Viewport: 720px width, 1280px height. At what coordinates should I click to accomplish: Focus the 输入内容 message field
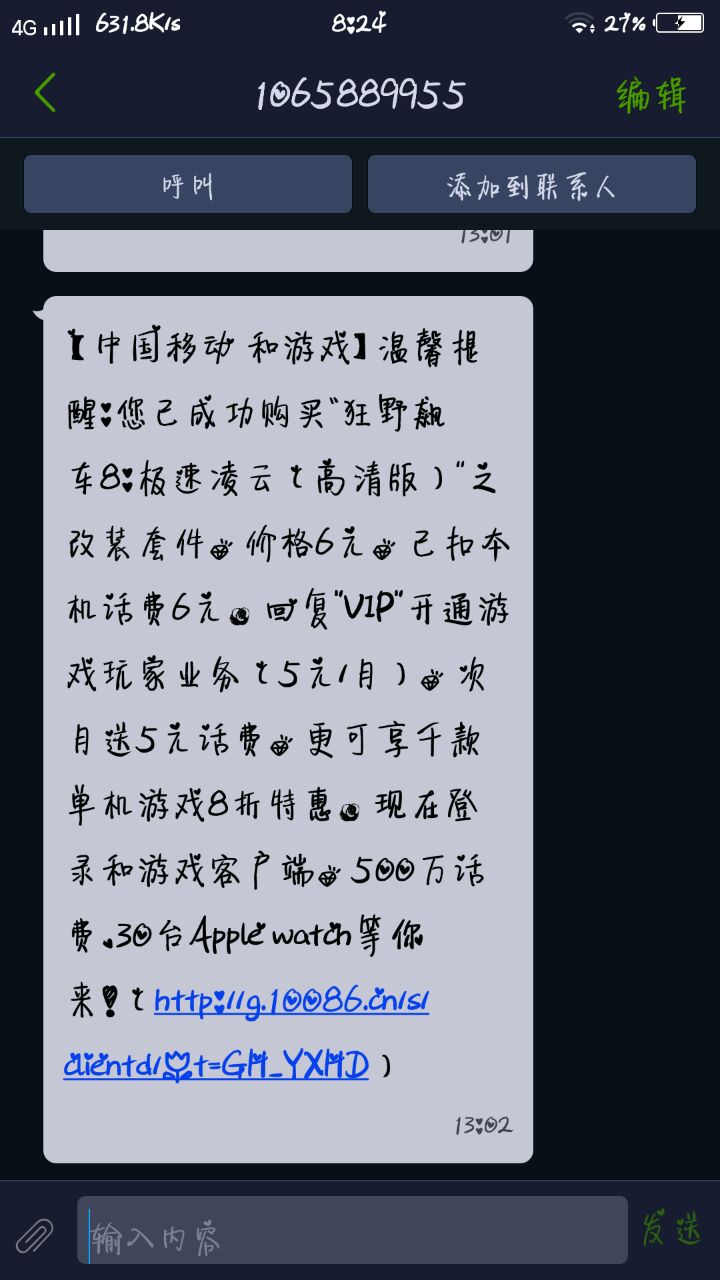click(352, 1231)
